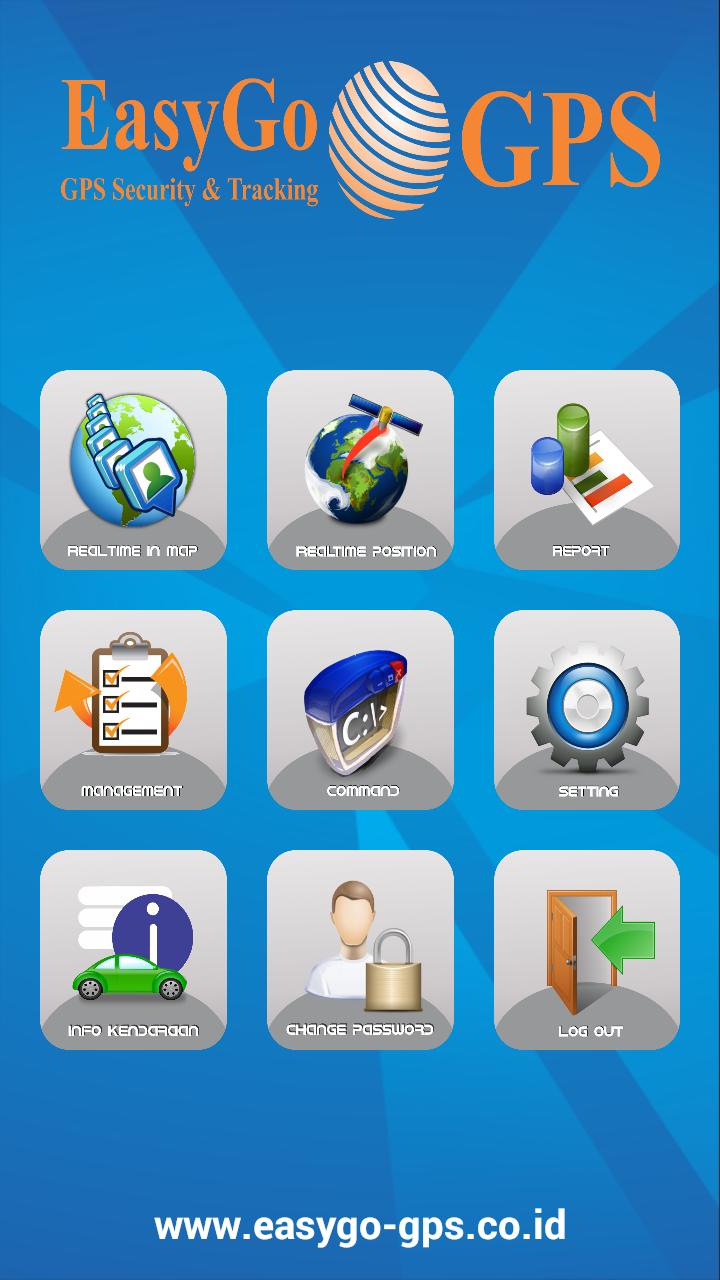Open Realtime in Map
Screen dimensions: 720x1280
click(x=136, y=465)
